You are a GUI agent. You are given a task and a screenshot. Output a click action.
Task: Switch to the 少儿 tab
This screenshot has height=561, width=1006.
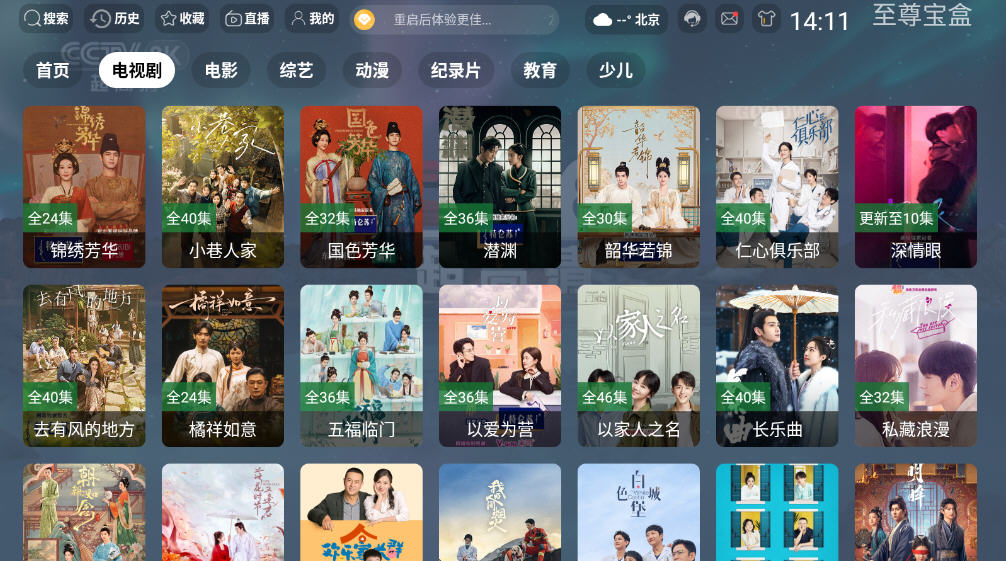(x=615, y=70)
